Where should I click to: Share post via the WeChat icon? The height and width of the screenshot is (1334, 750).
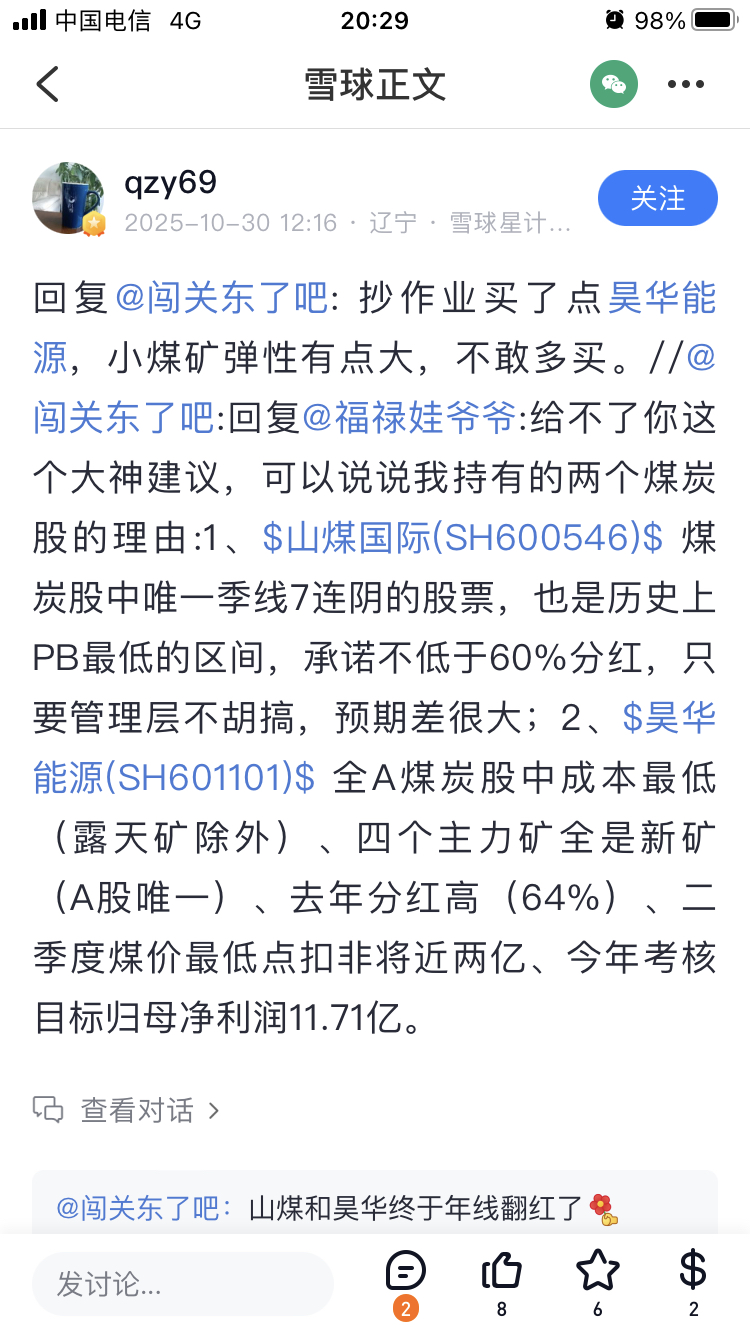[x=613, y=85]
